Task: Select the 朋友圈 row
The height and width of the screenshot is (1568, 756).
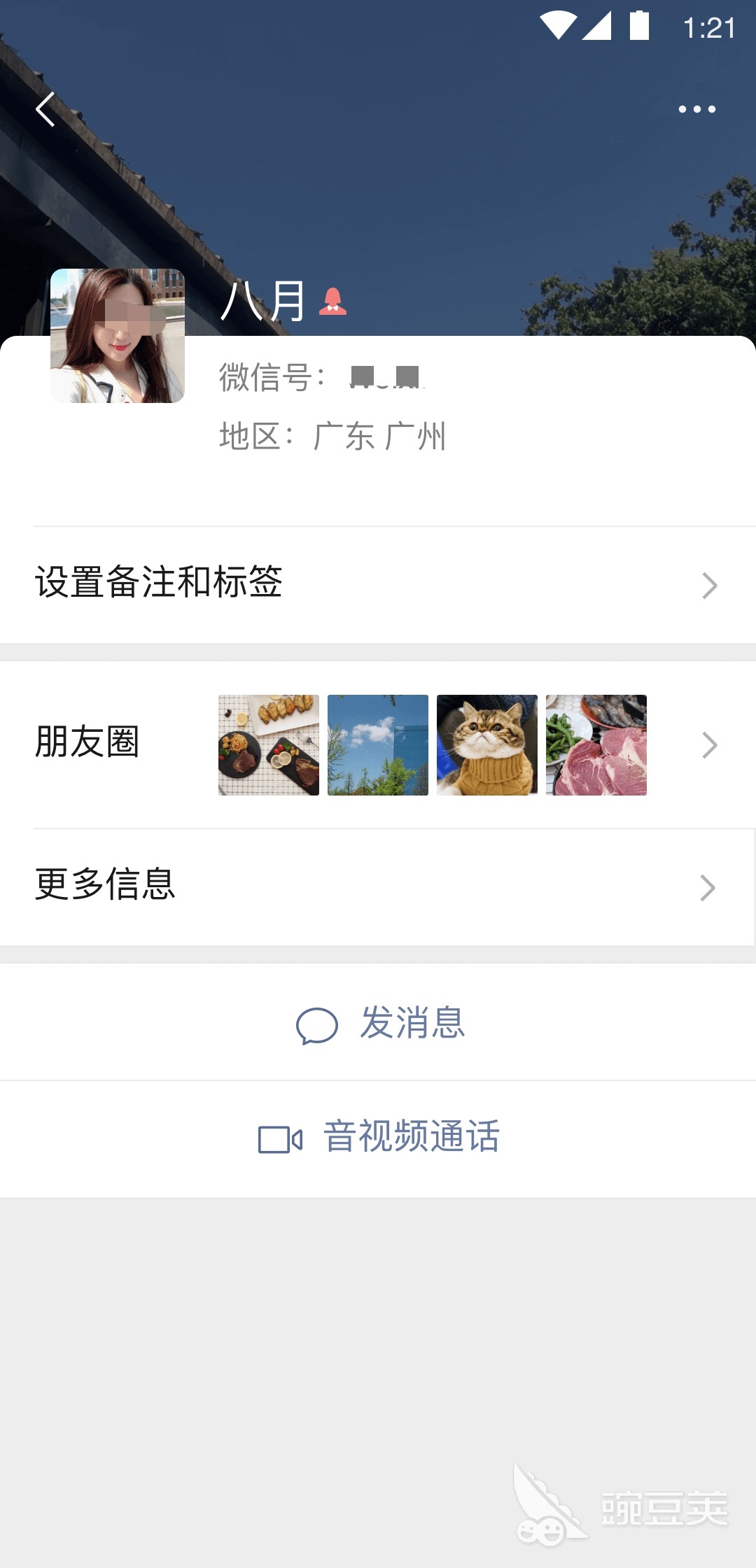Action: tap(88, 744)
